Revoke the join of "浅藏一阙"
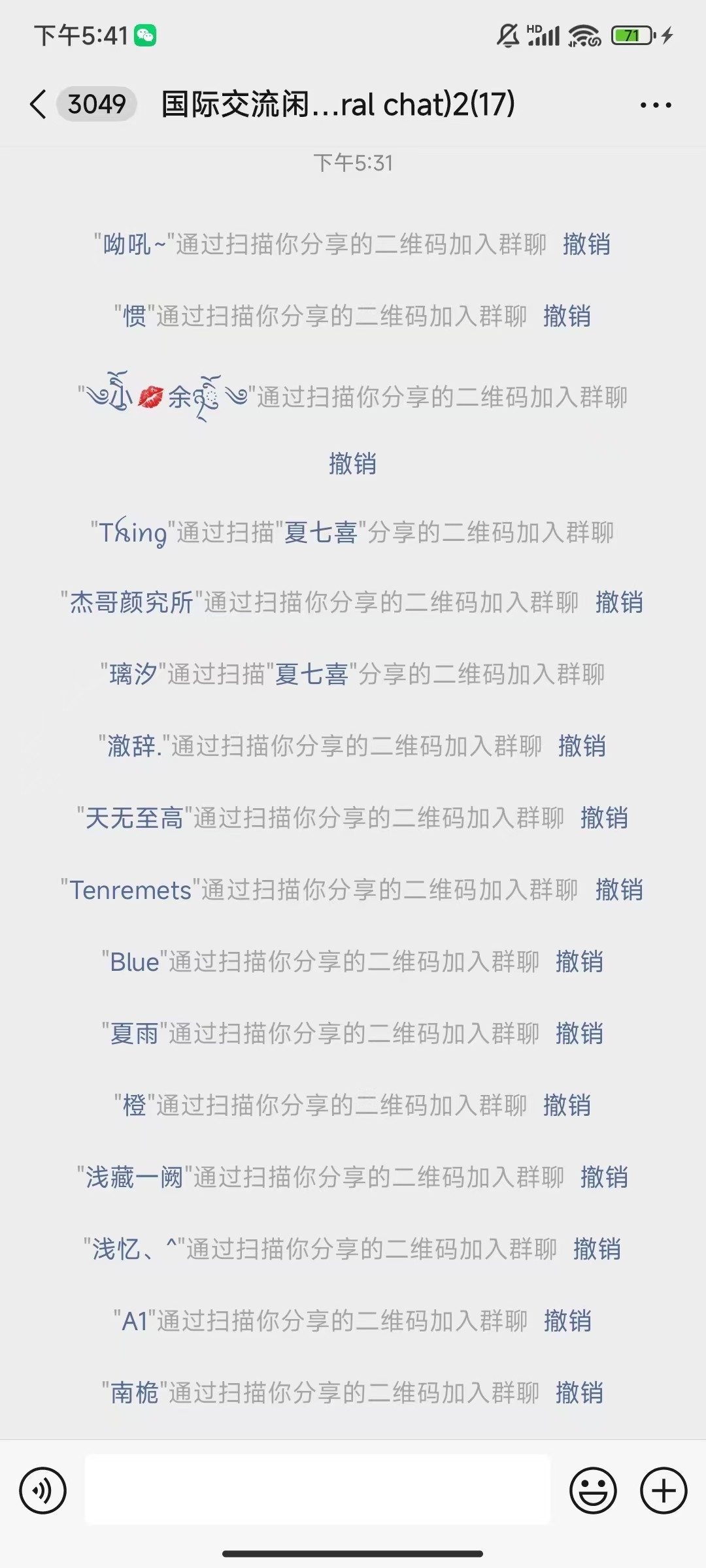This screenshot has height=1568, width=706. (604, 1177)
